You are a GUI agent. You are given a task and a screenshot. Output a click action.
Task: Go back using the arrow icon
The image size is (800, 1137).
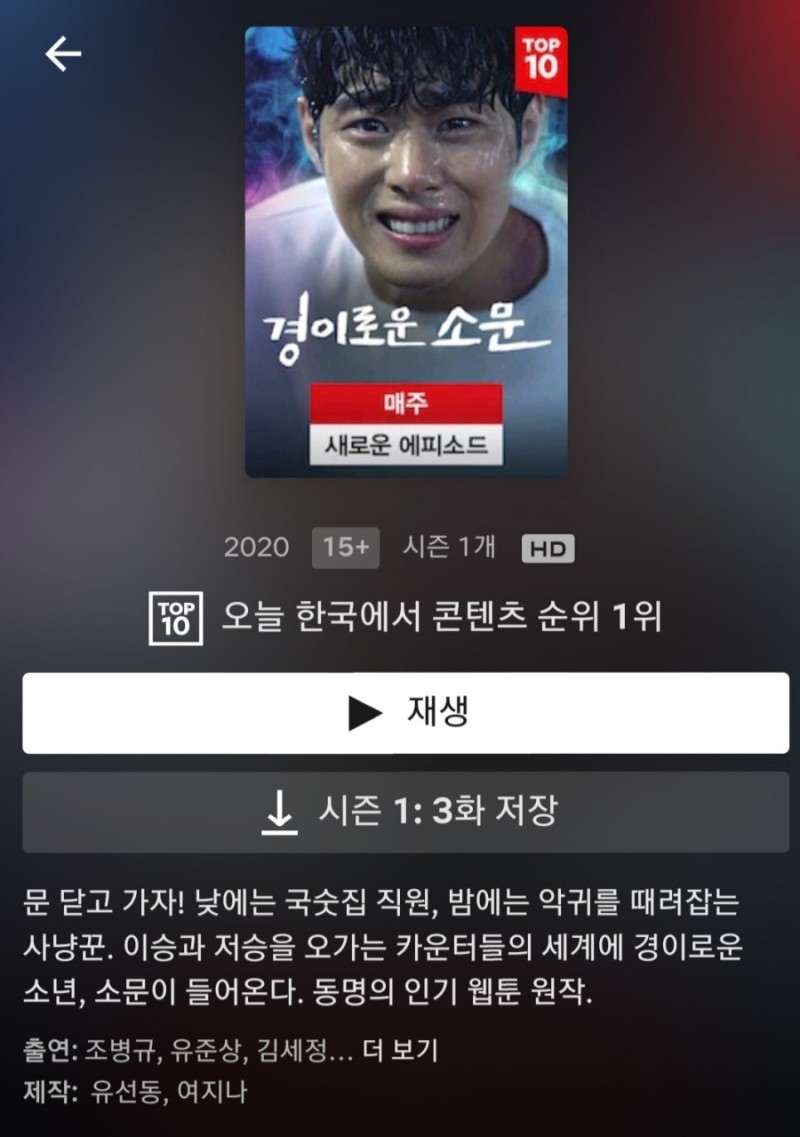click(x=62, y=54)
